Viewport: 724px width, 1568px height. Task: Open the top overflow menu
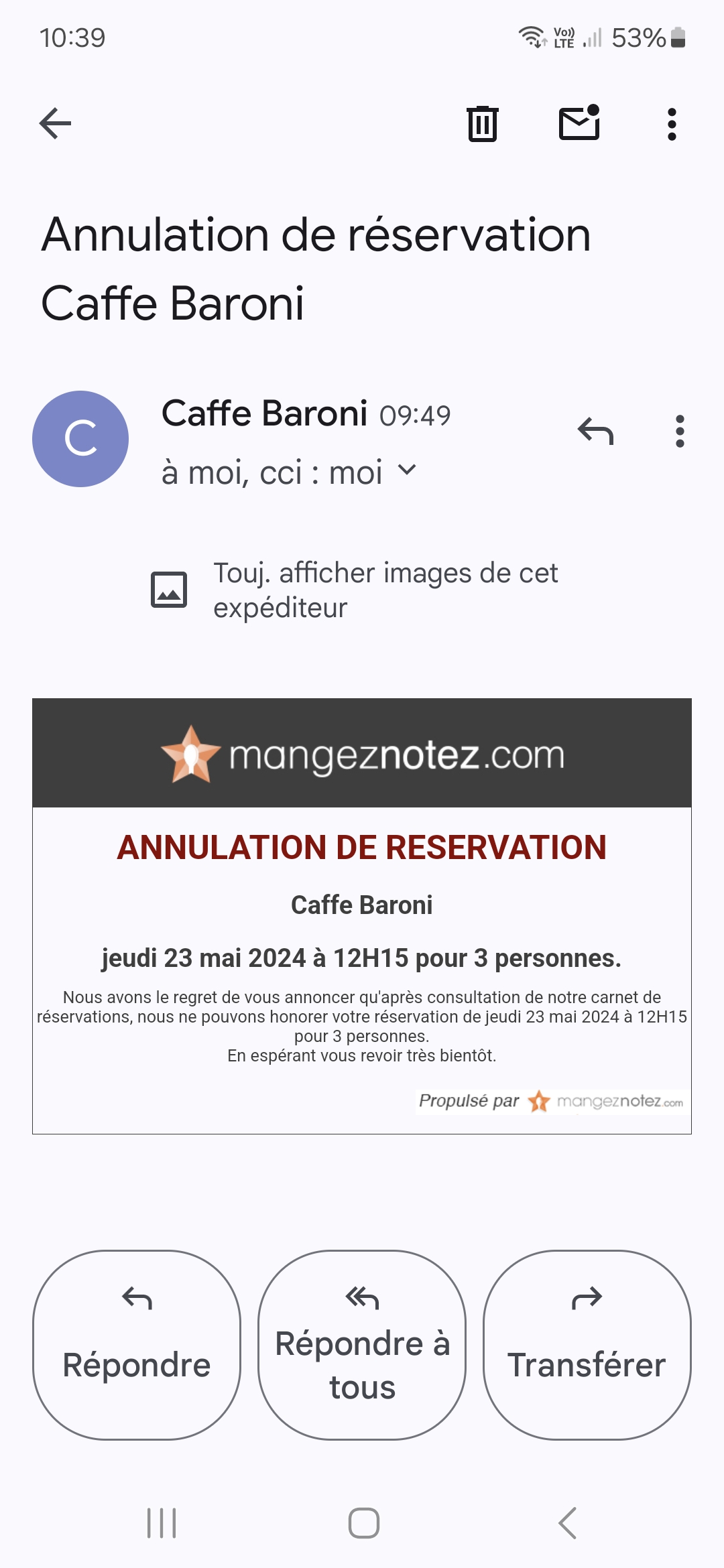pyautogui.click(x=672, y=124)
